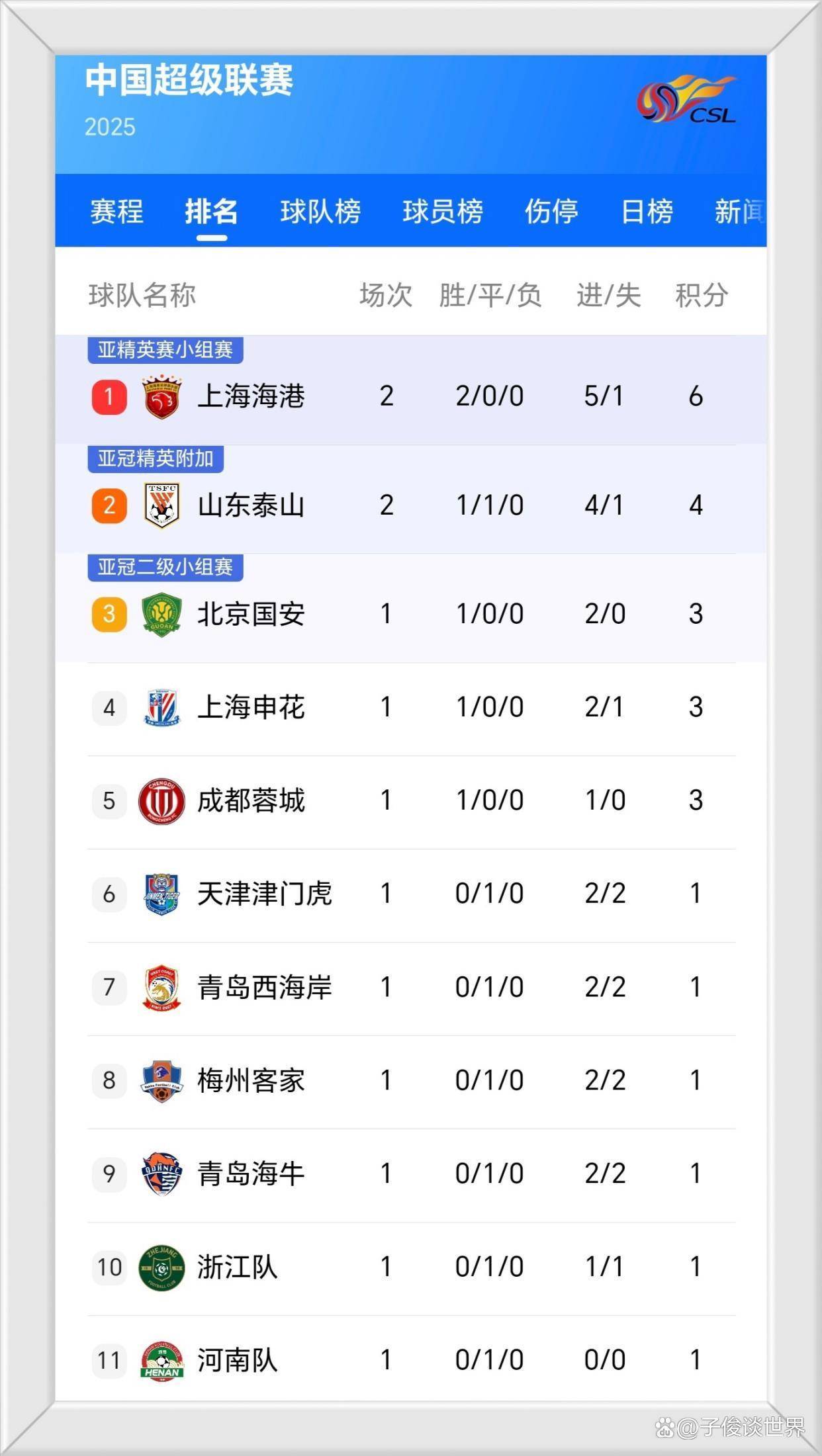Viewport: 822px width, 1456px height.
Task: Click the Zhejiang FC green crest
Action: coord(161,1267)
